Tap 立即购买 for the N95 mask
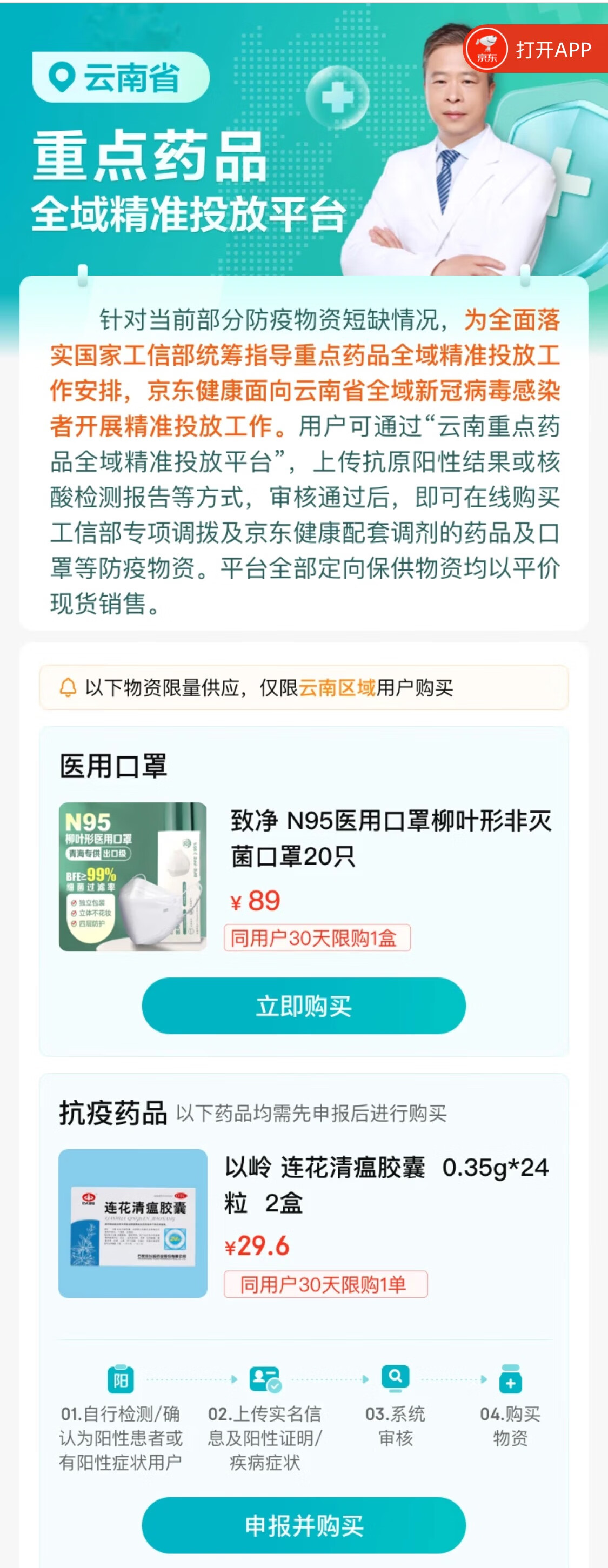Viewport: 608px width, 1568px height. (x=304, y=1006)
